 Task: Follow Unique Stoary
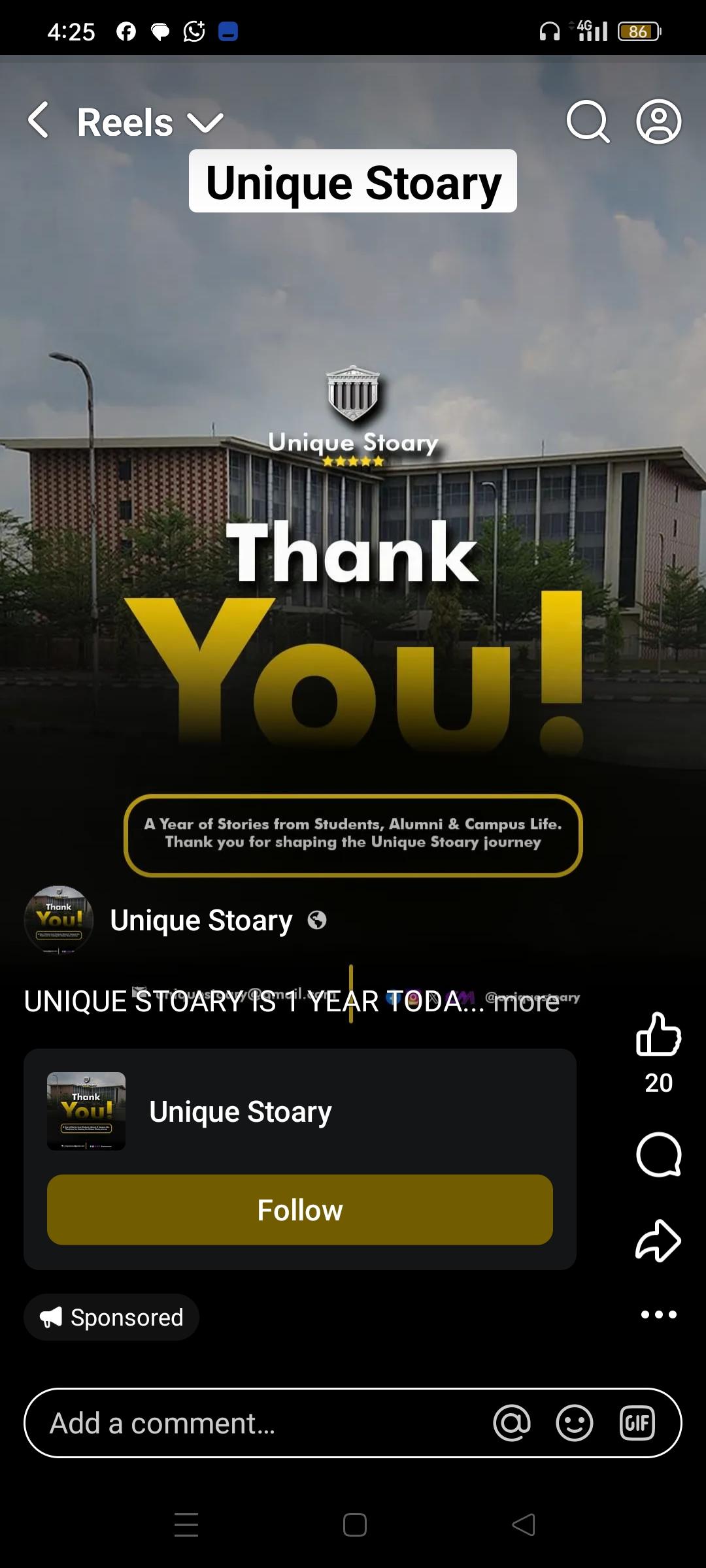[x=300, y=1210]
